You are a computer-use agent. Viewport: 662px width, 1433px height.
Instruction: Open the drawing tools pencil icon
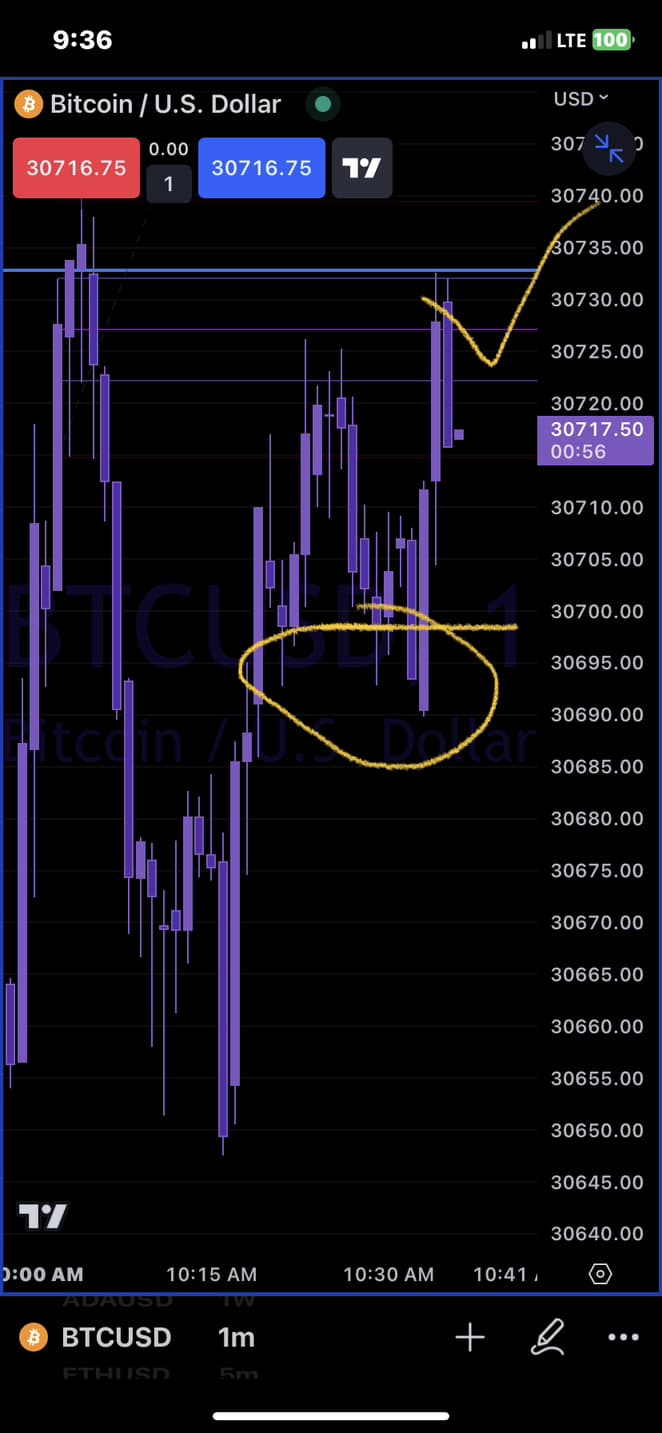coord(548,1337)
